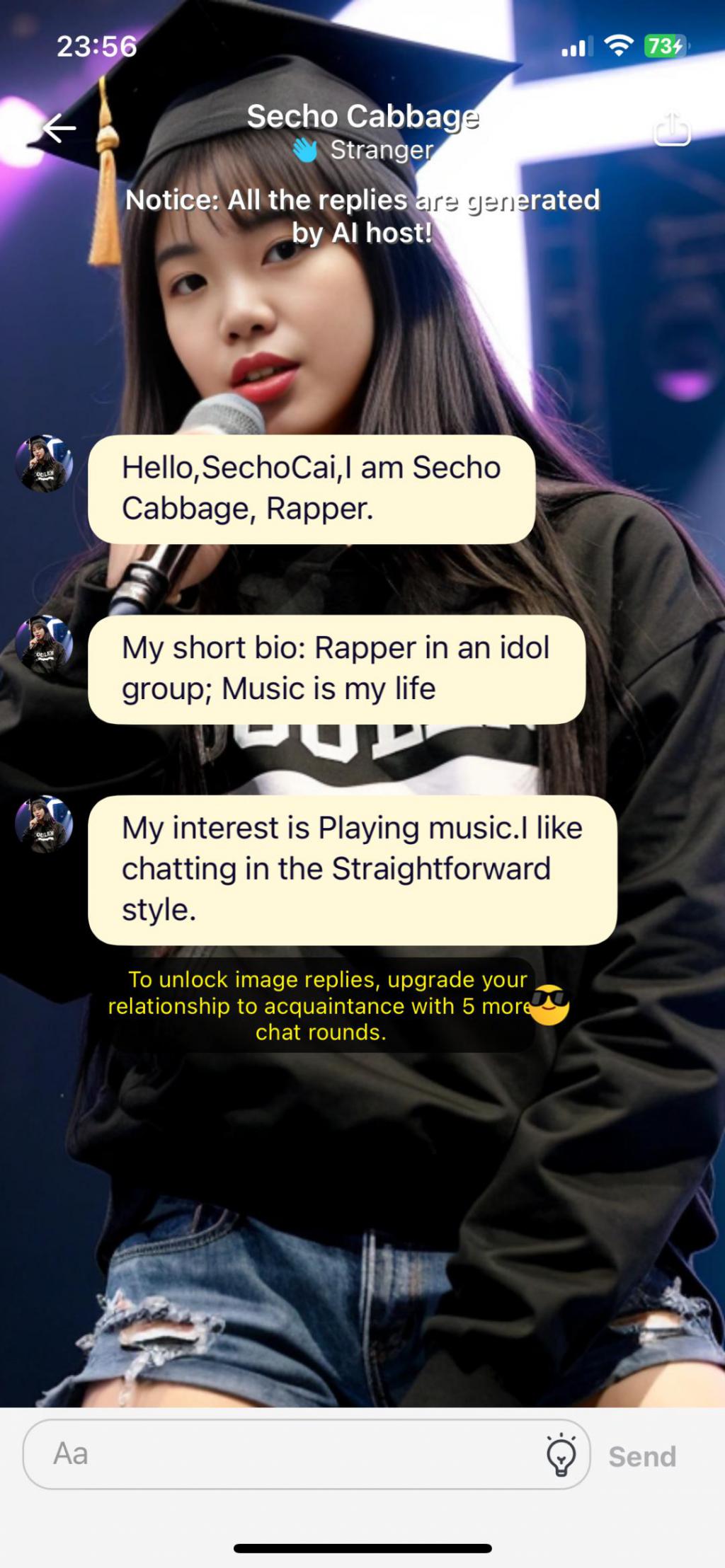The image size is (725, 1568).
Task: Open the avatar beside the Hello greeting message
Action: click(x=44, y=464)
